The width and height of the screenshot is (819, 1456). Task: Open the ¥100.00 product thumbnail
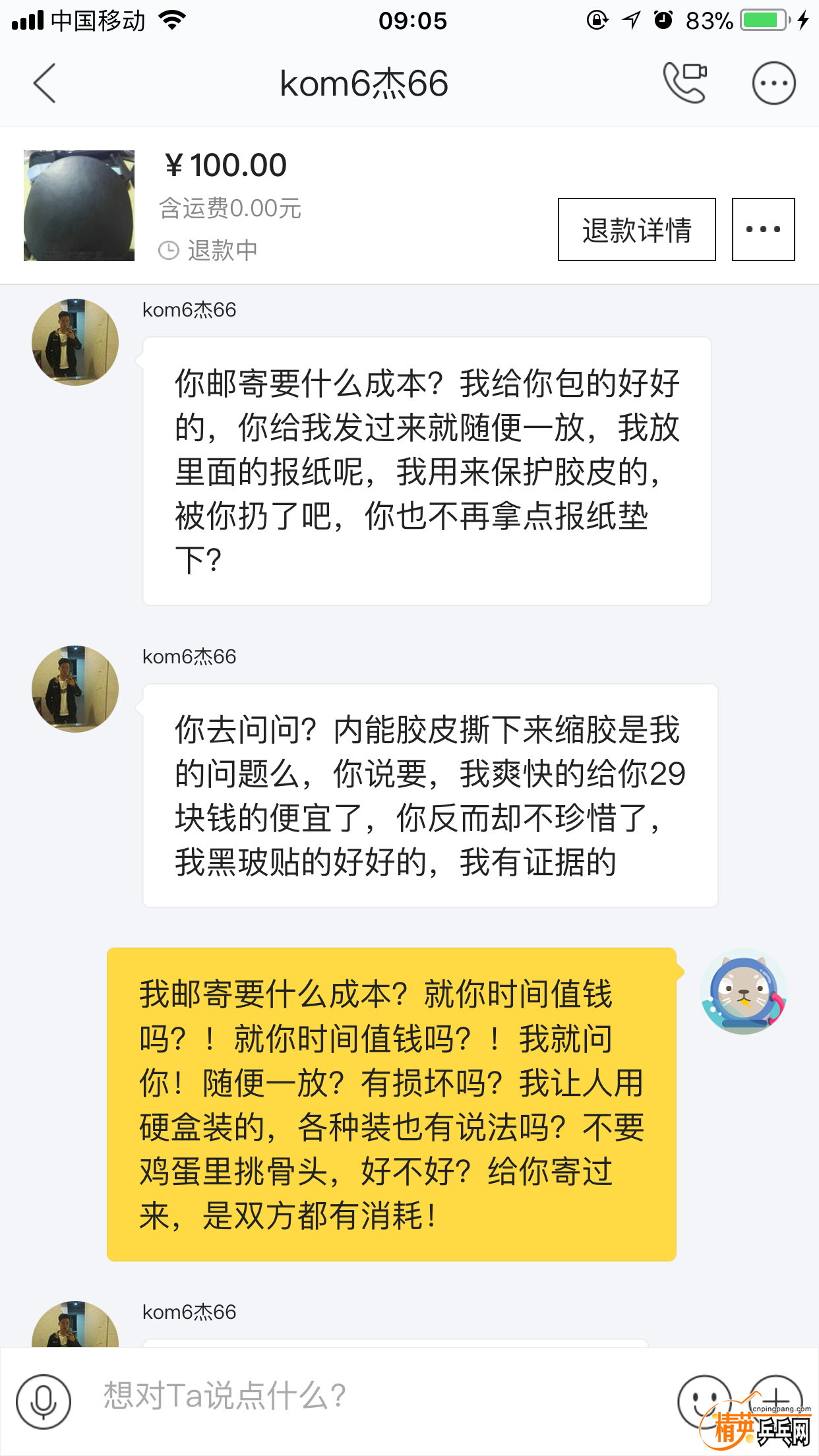[79, 206]
